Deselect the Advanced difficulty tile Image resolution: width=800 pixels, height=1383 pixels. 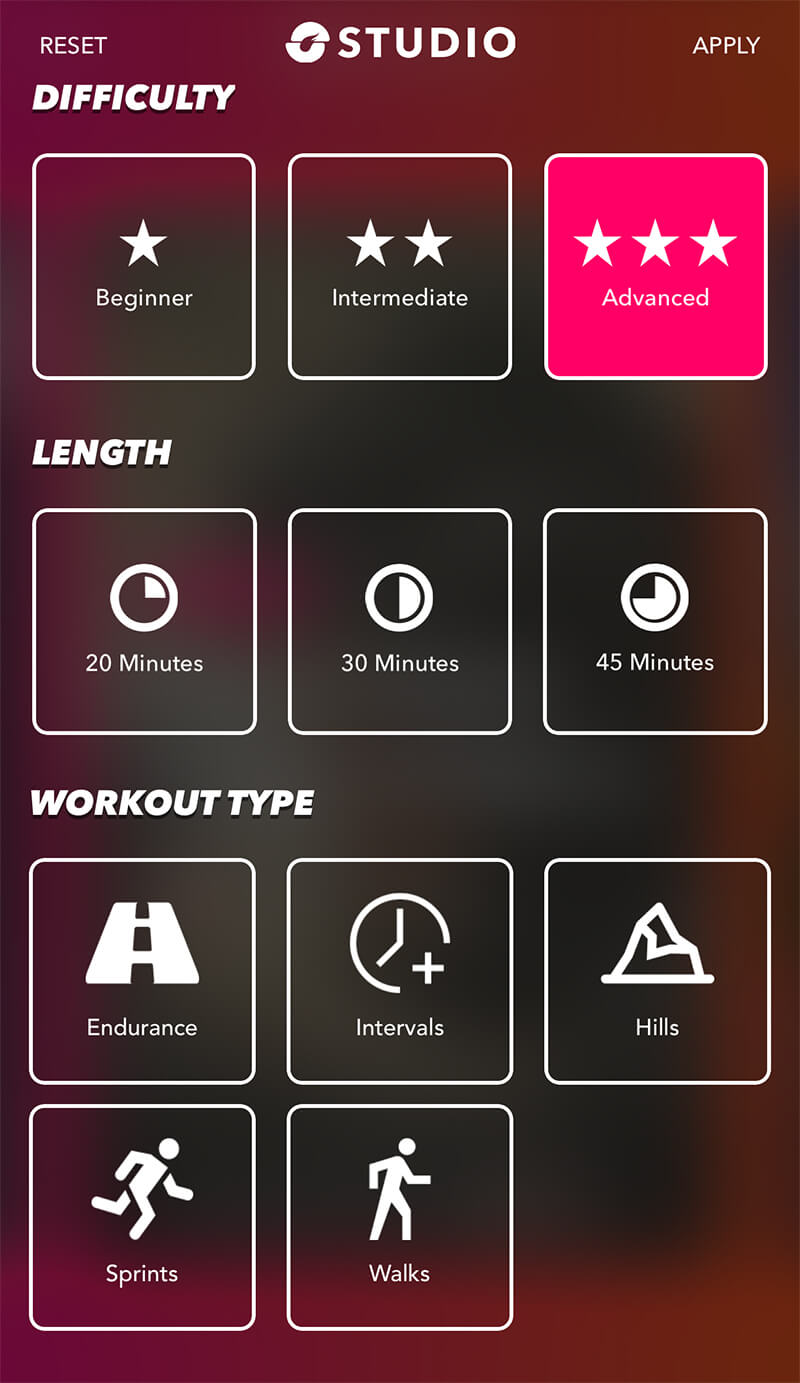[656, 267]
